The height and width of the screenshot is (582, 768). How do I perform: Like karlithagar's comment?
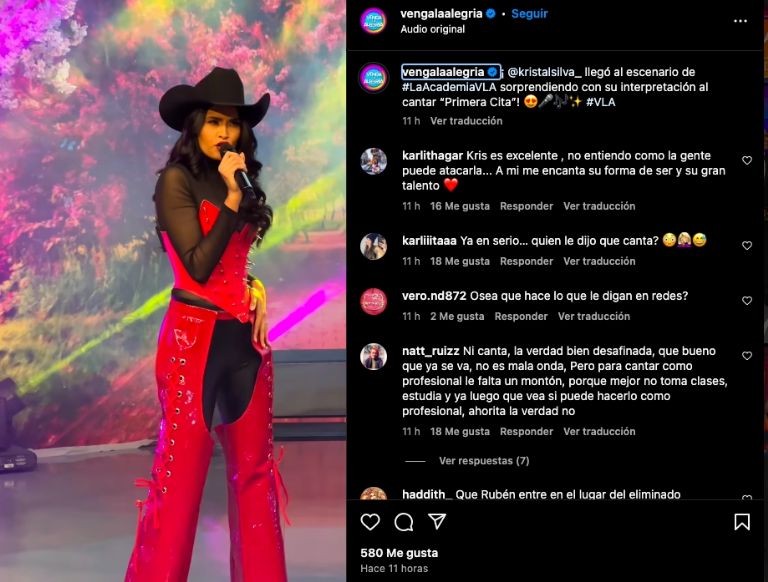(x=747, y=161)
